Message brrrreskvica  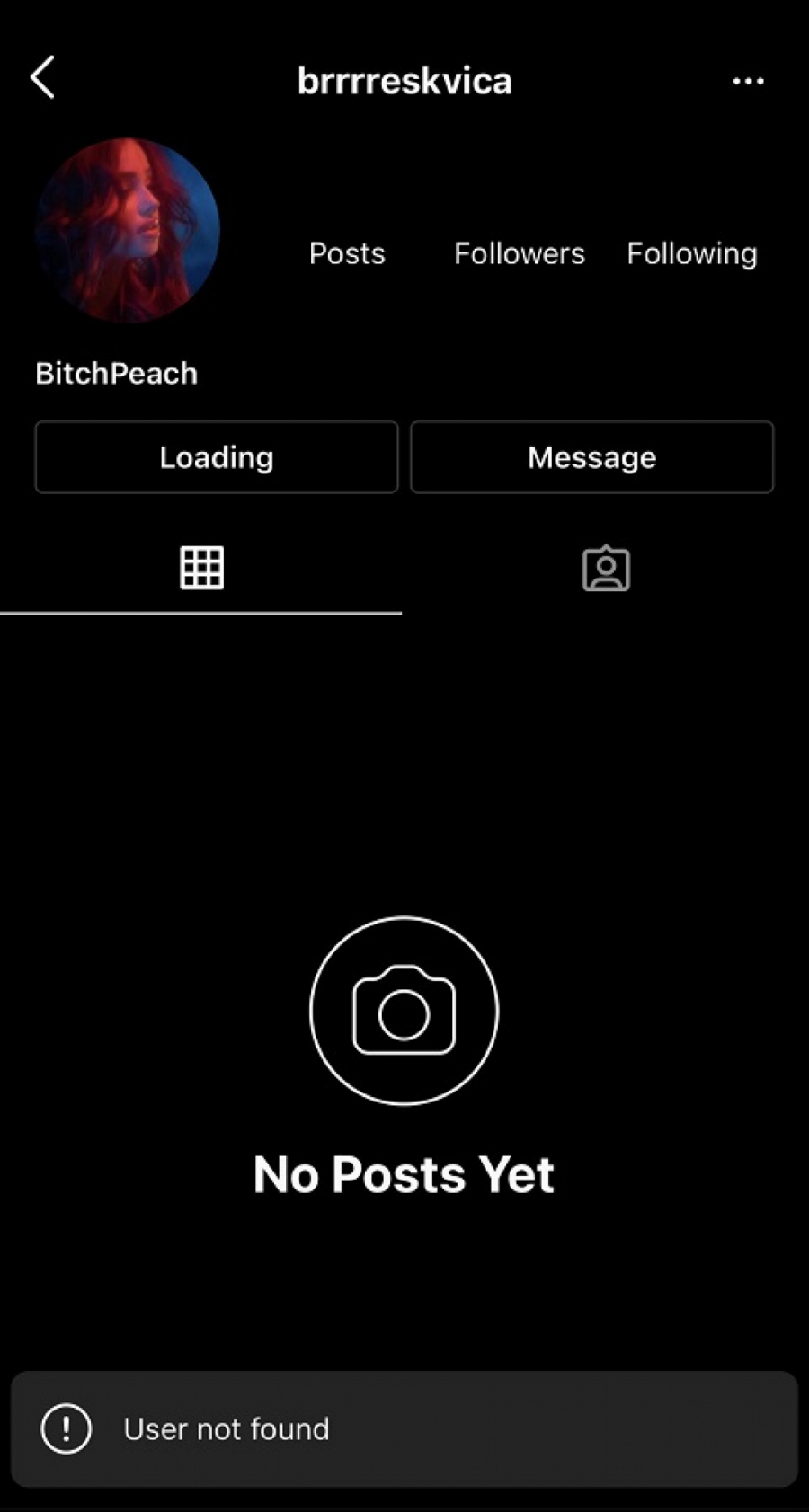point(591,457)
